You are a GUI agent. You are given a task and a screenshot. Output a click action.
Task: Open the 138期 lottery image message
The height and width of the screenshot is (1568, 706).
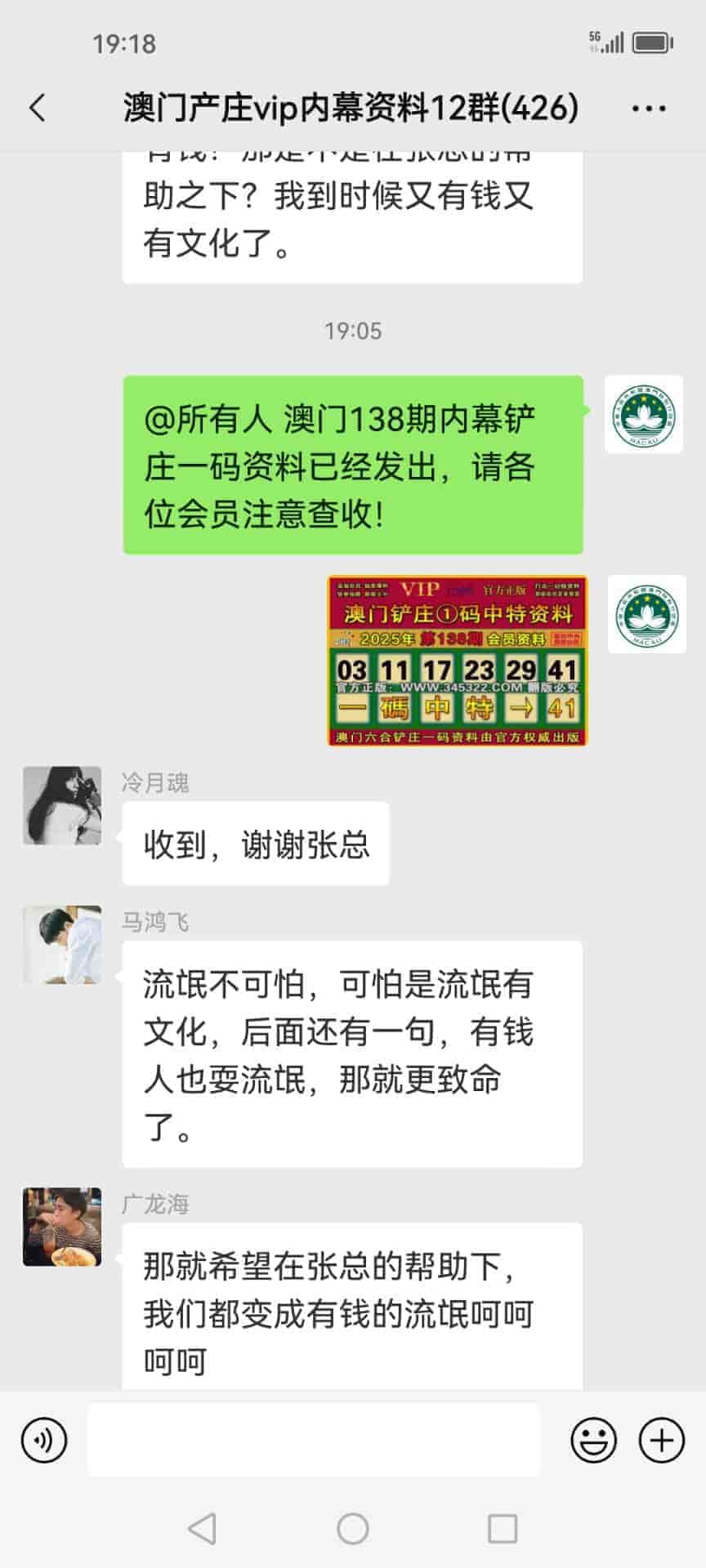click(457, 661)
